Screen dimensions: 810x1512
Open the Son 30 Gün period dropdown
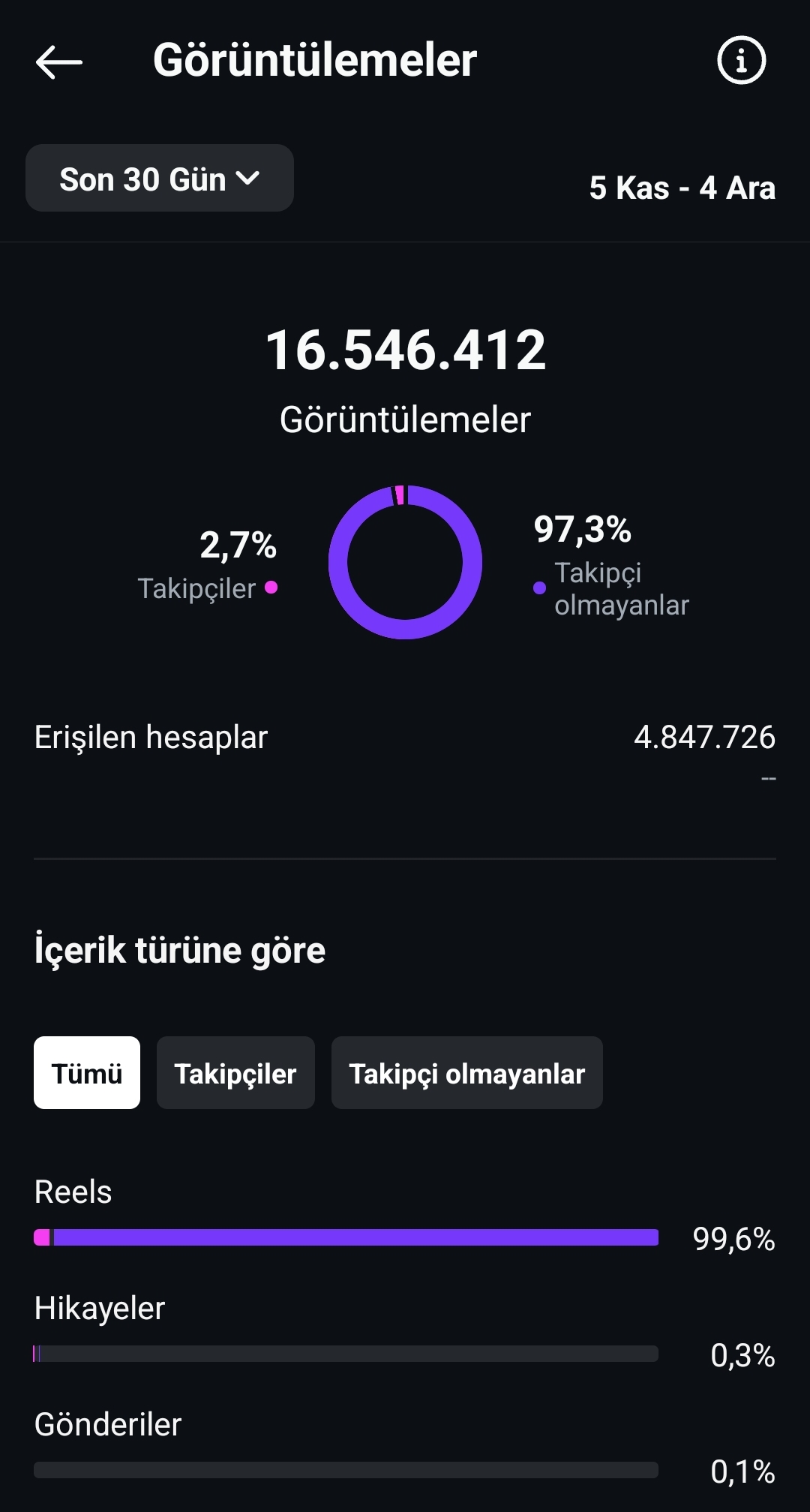160,179
